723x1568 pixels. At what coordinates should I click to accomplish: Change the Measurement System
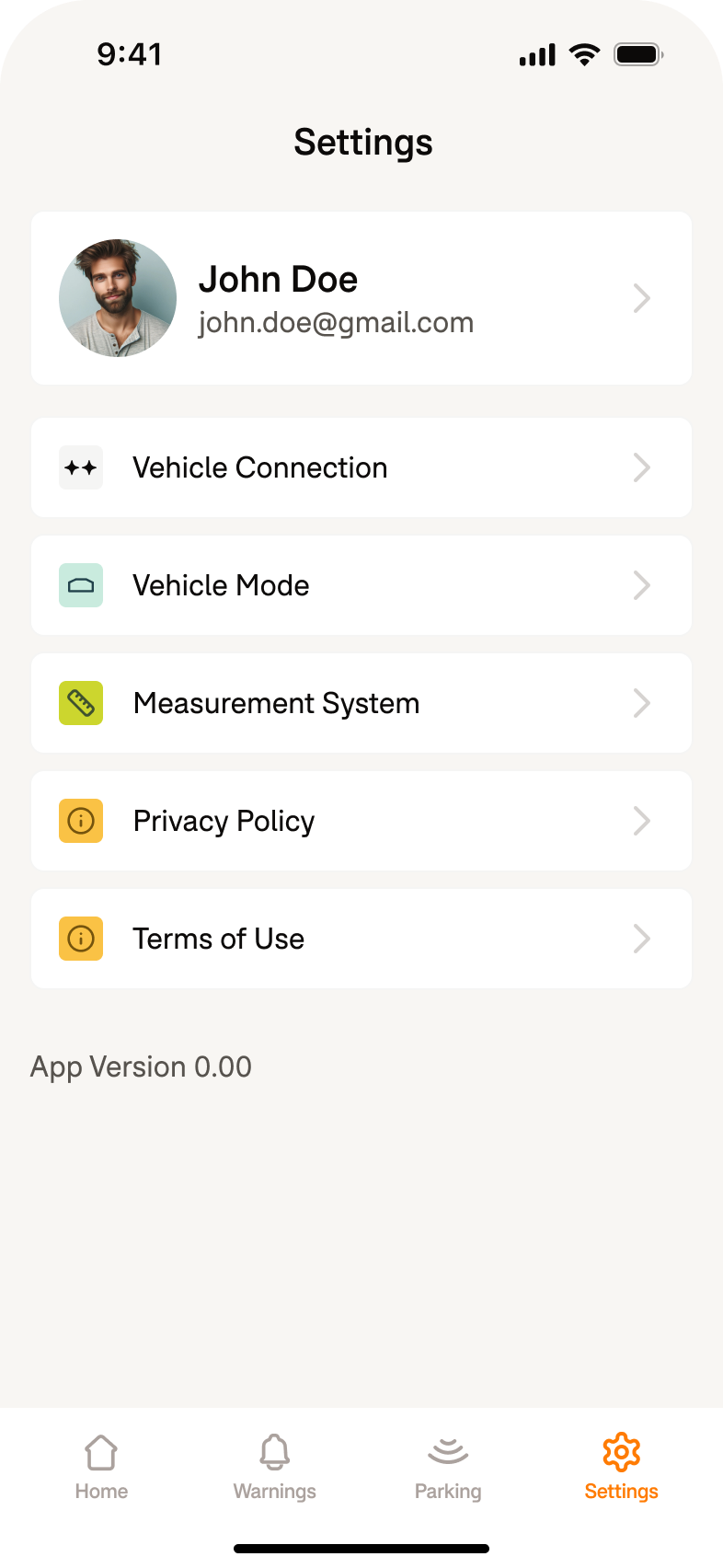[x=361, y=703]
